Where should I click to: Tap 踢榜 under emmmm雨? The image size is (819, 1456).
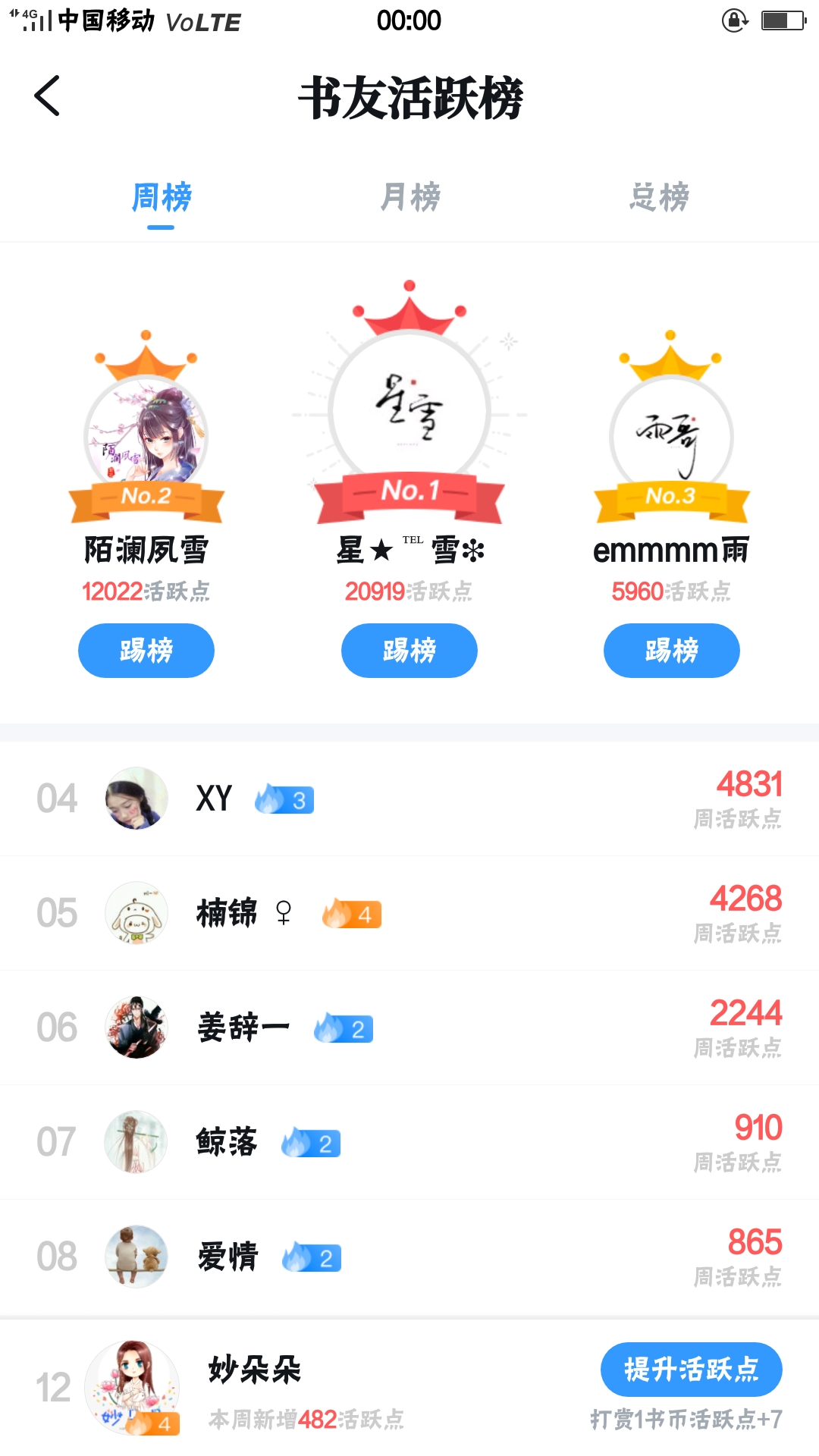(x=672, y=651)
